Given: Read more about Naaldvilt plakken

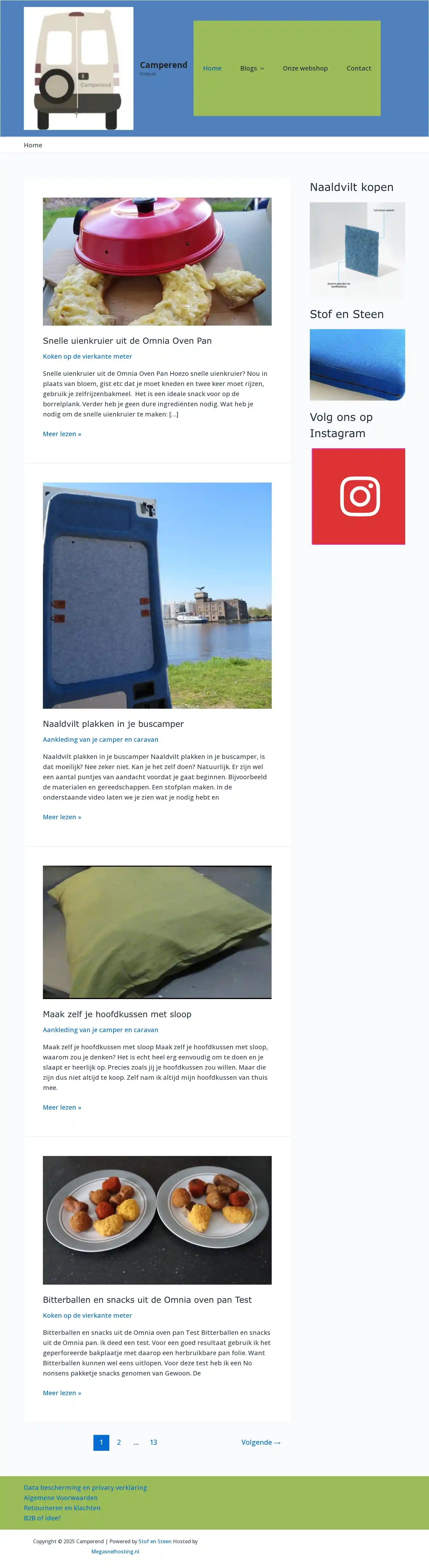Looking at the screenshot, I should point(61,817).
